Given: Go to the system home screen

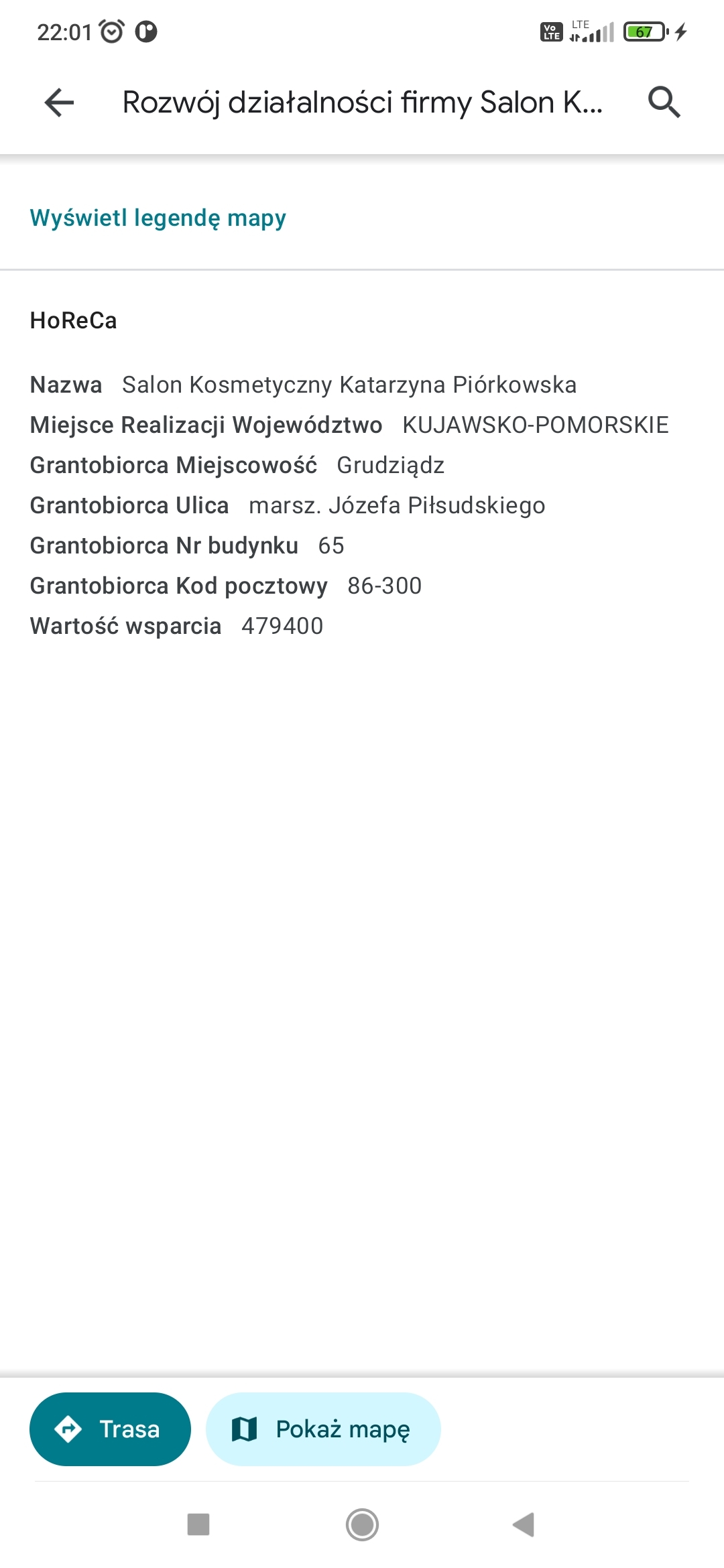Looking at the screenshot, I should [362, 1525].
